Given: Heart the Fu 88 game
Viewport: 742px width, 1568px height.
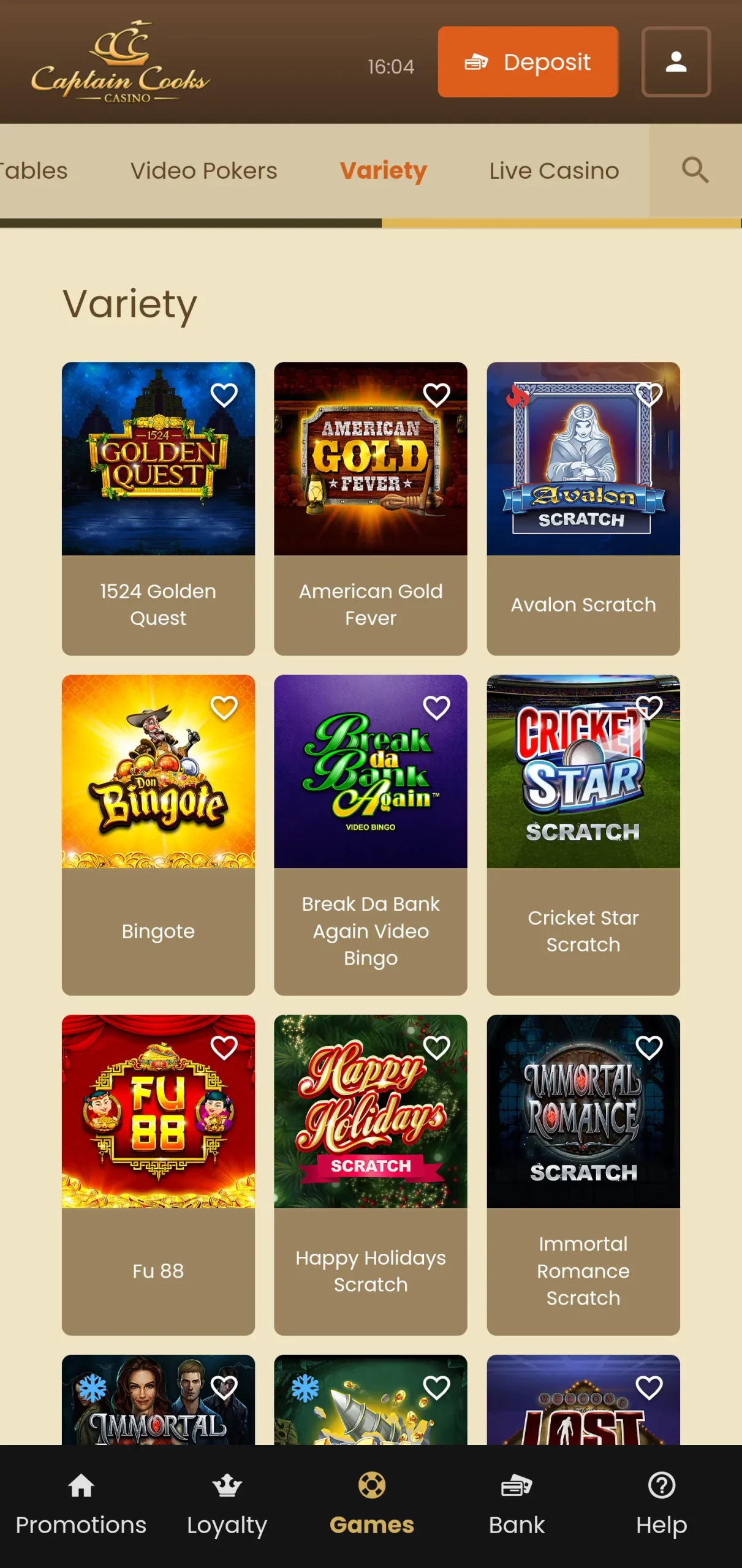Looking at the screenshot, I should tap(224, 1048).
